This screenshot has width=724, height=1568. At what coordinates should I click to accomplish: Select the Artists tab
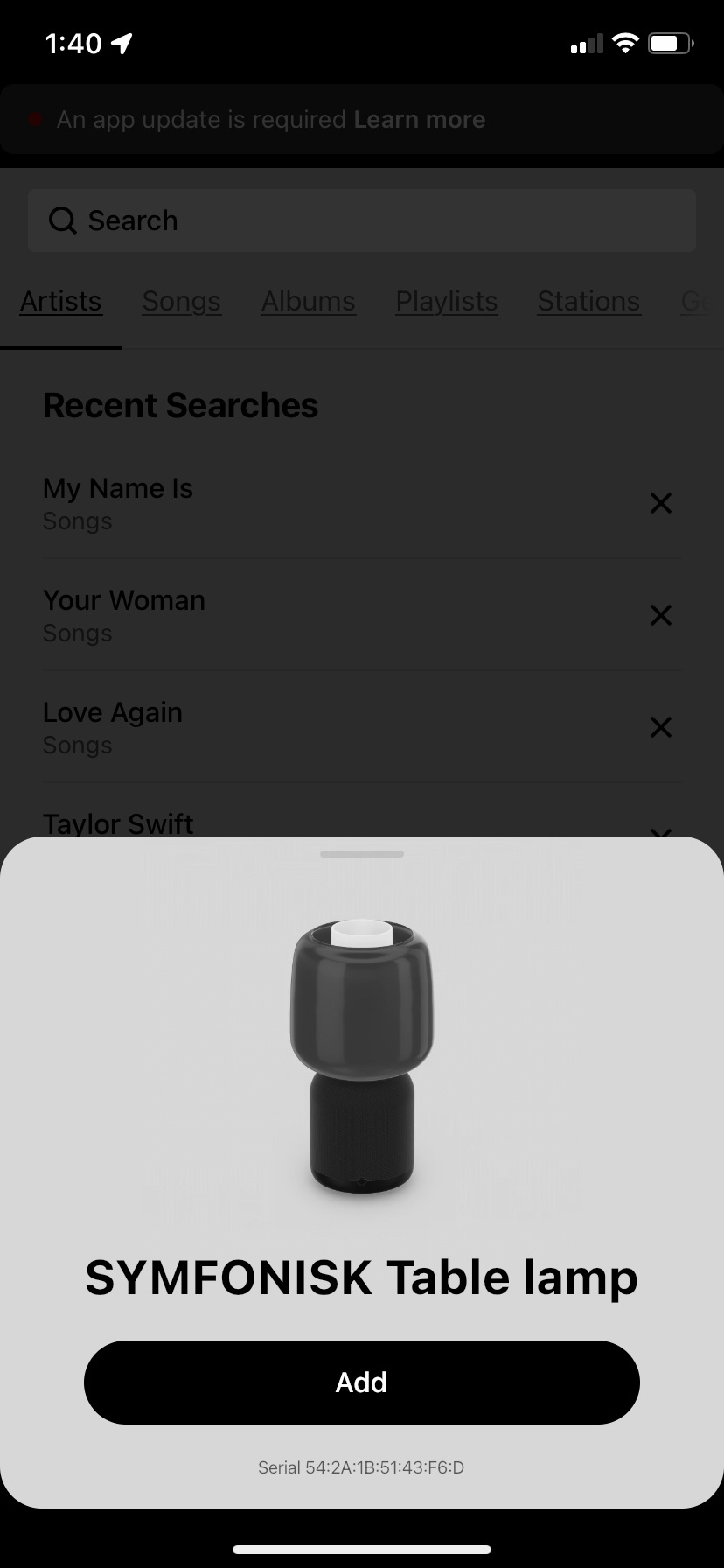point(61,301)
